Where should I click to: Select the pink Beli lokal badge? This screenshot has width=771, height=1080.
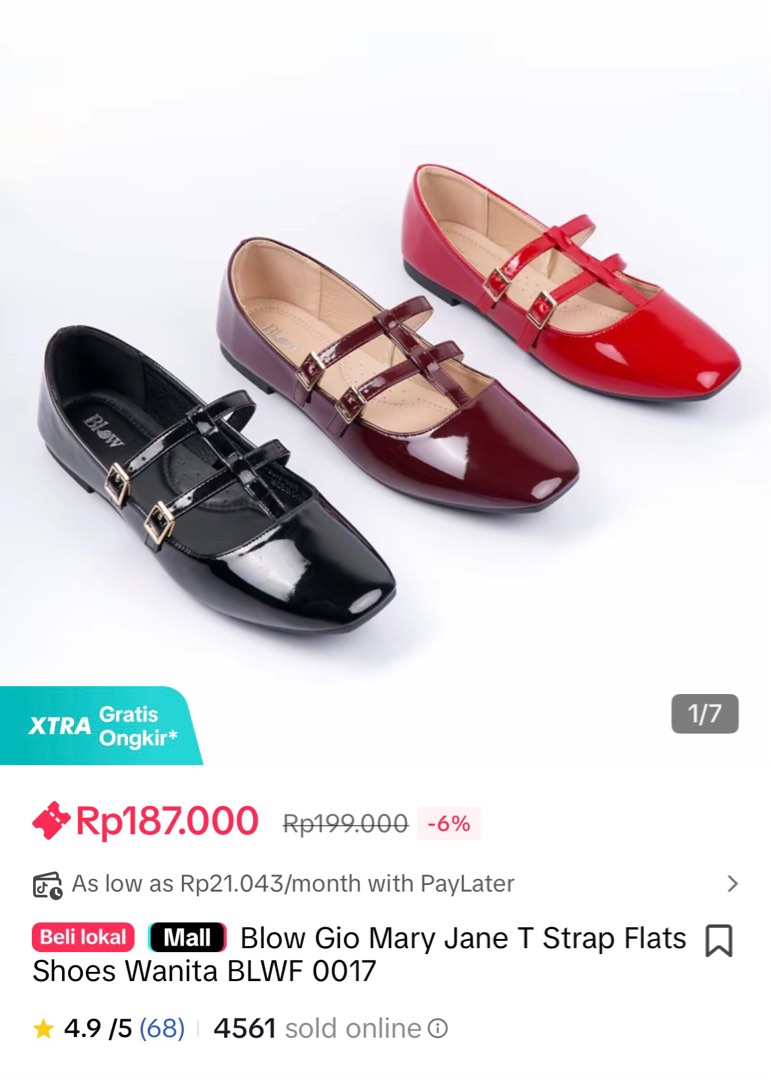tap(84, 938)
